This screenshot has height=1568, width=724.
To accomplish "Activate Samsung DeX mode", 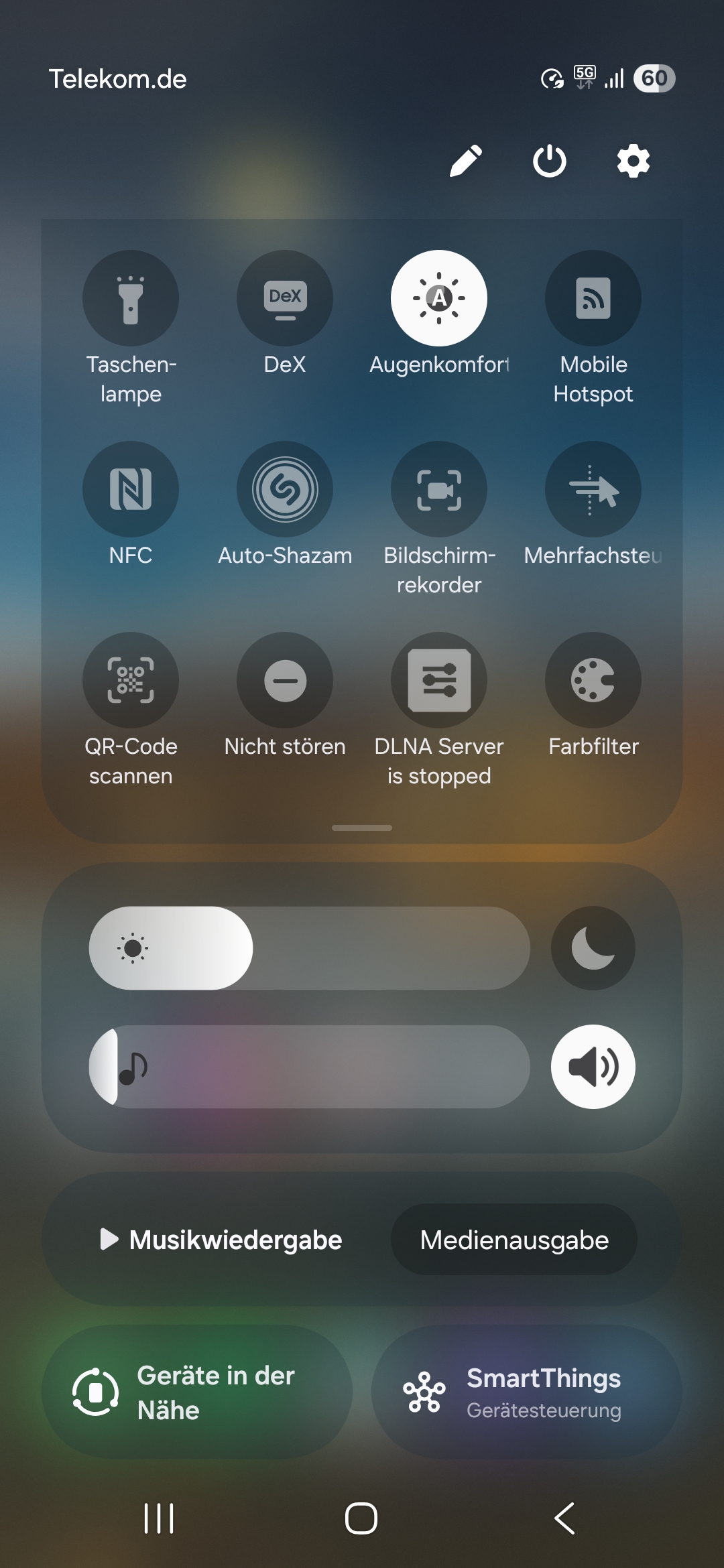I will [285, 298].
